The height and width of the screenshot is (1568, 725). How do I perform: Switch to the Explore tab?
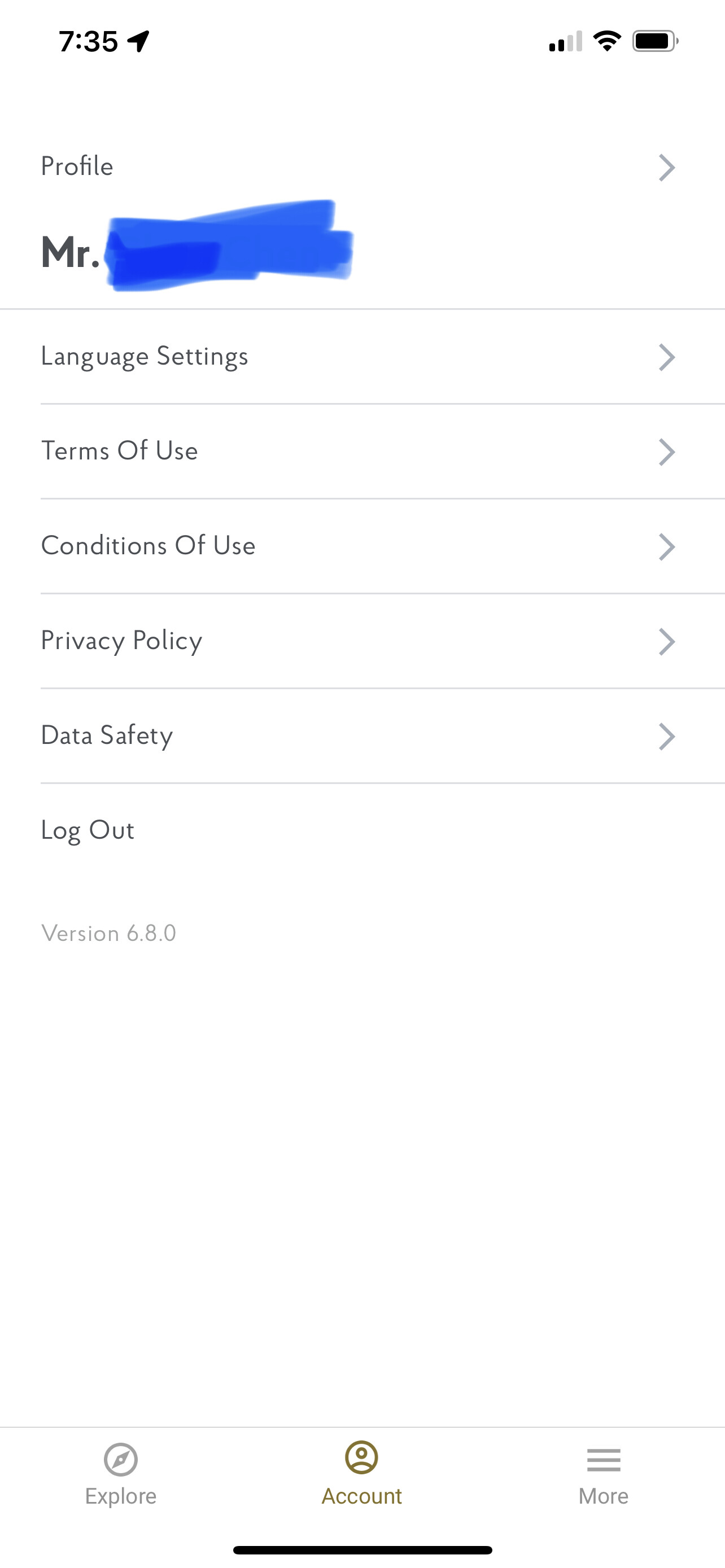tap(120, 1474)
